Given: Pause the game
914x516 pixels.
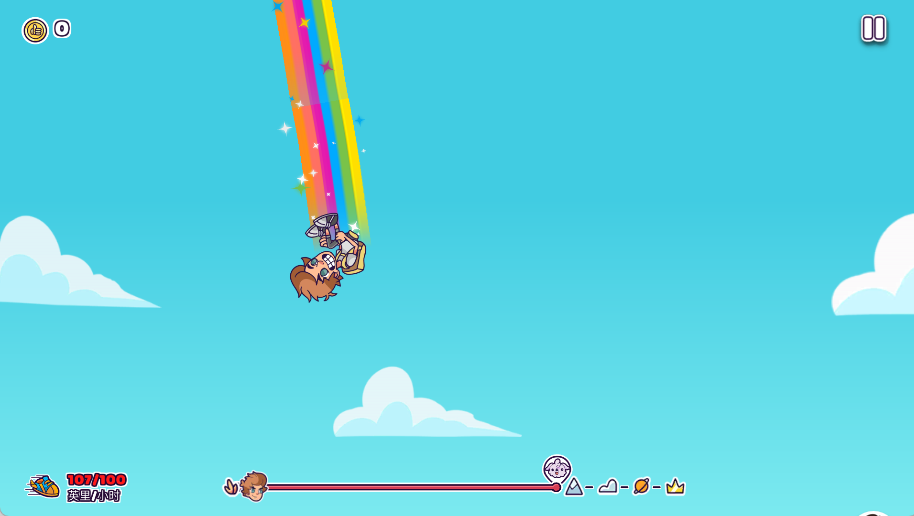Looking at the screenshot, I should click(x=873, y=28).
